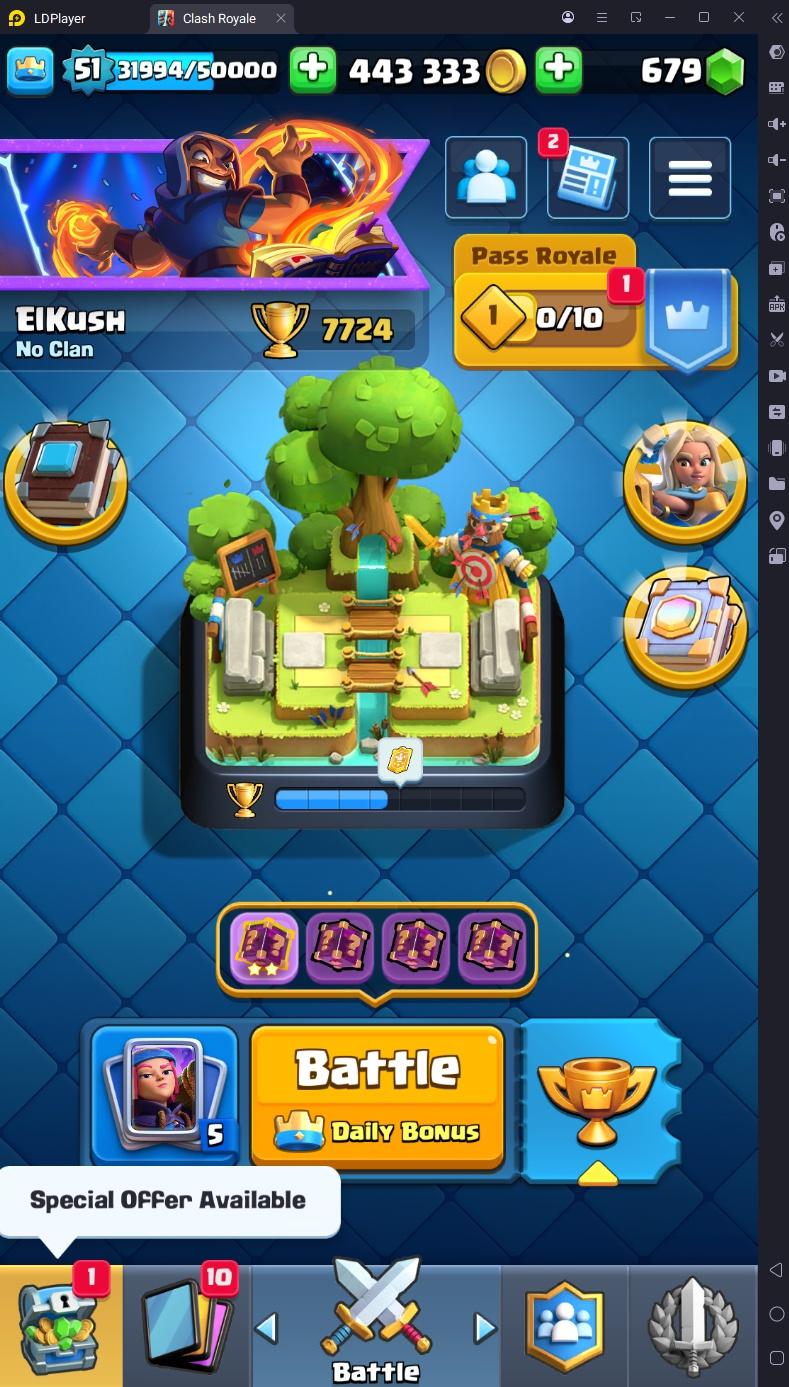The width and height of the screenshot is (789, 1387).
Task: Switch to the Cards collection tab
Action: point(187,1325)
